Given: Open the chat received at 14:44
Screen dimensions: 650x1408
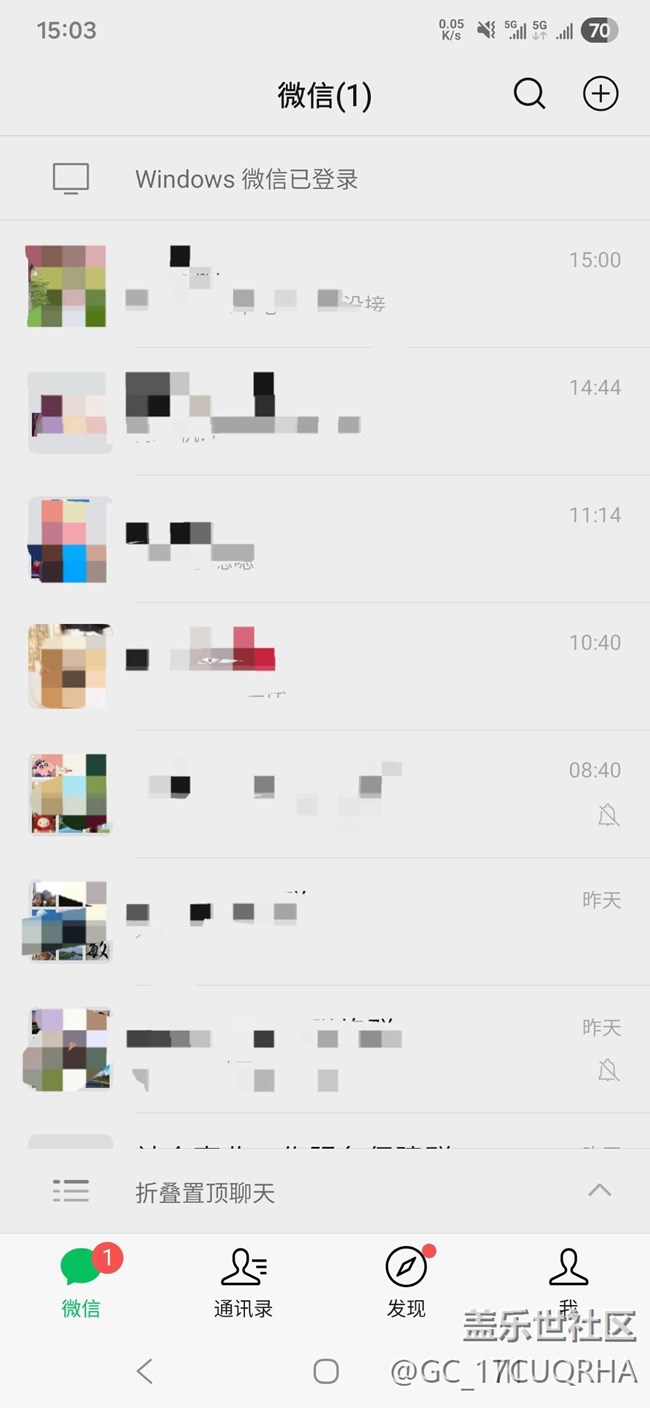Looking at the screenshot, I should coord(325,412).
